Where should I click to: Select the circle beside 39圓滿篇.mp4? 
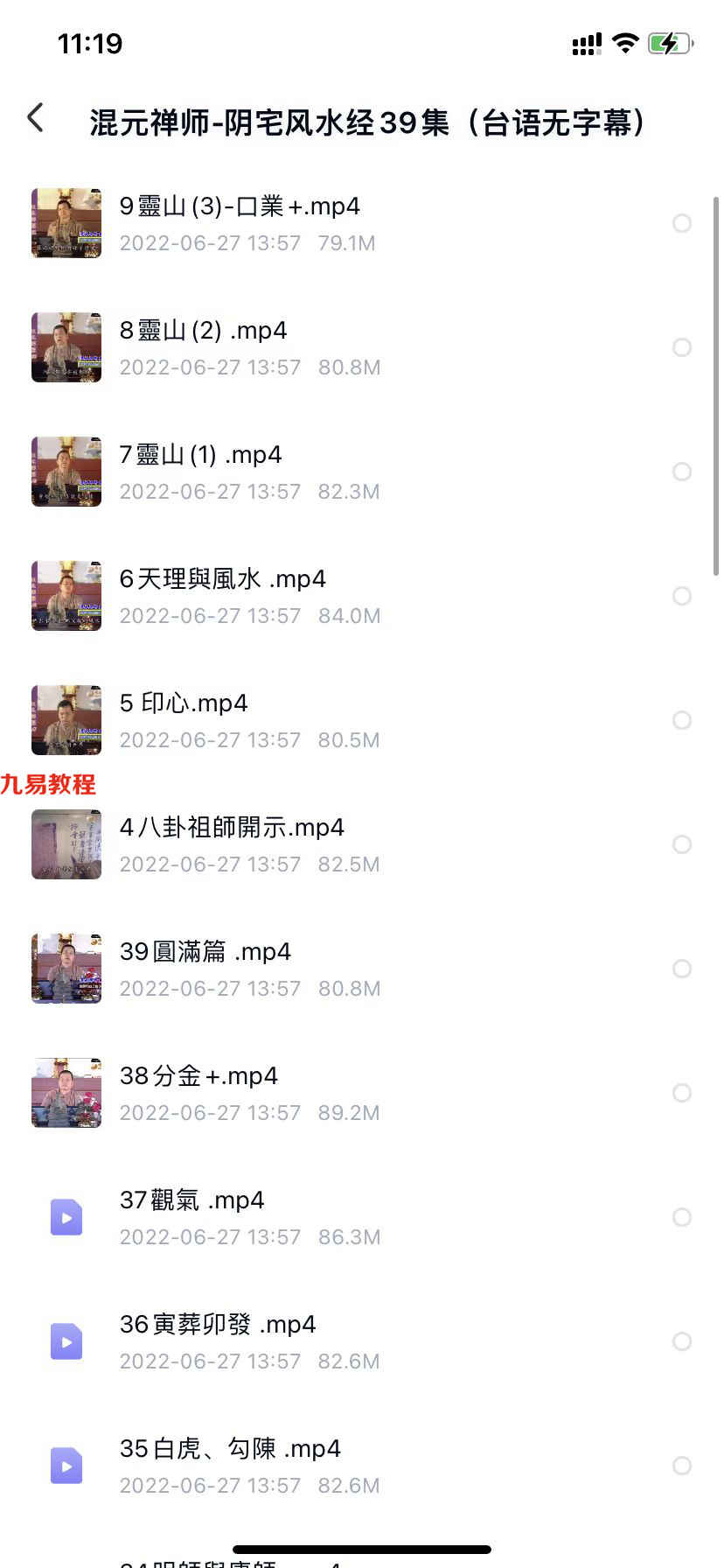(x=682, y=969)
